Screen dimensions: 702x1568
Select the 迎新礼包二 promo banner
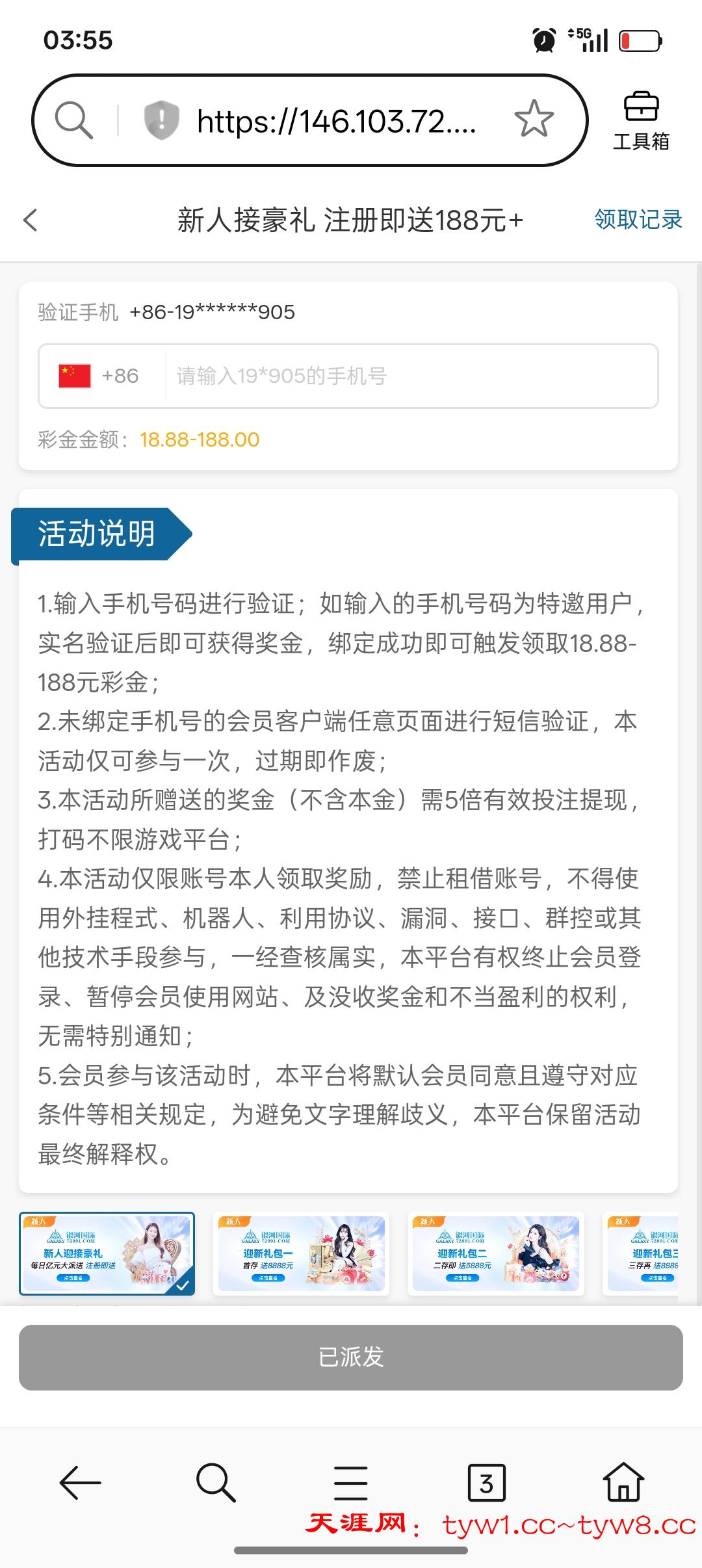point(495,1253)
